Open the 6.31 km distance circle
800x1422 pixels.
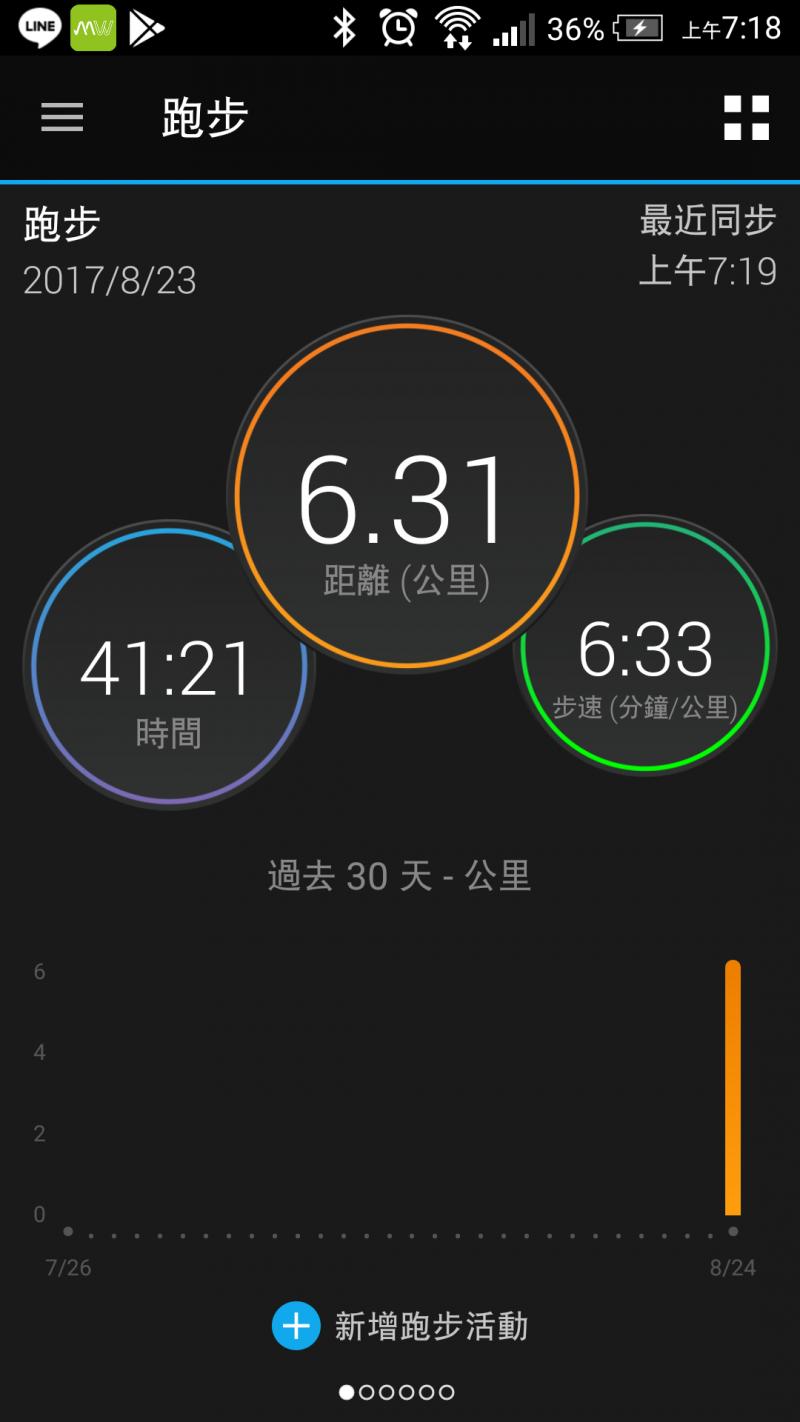click(x=406, y=496)
